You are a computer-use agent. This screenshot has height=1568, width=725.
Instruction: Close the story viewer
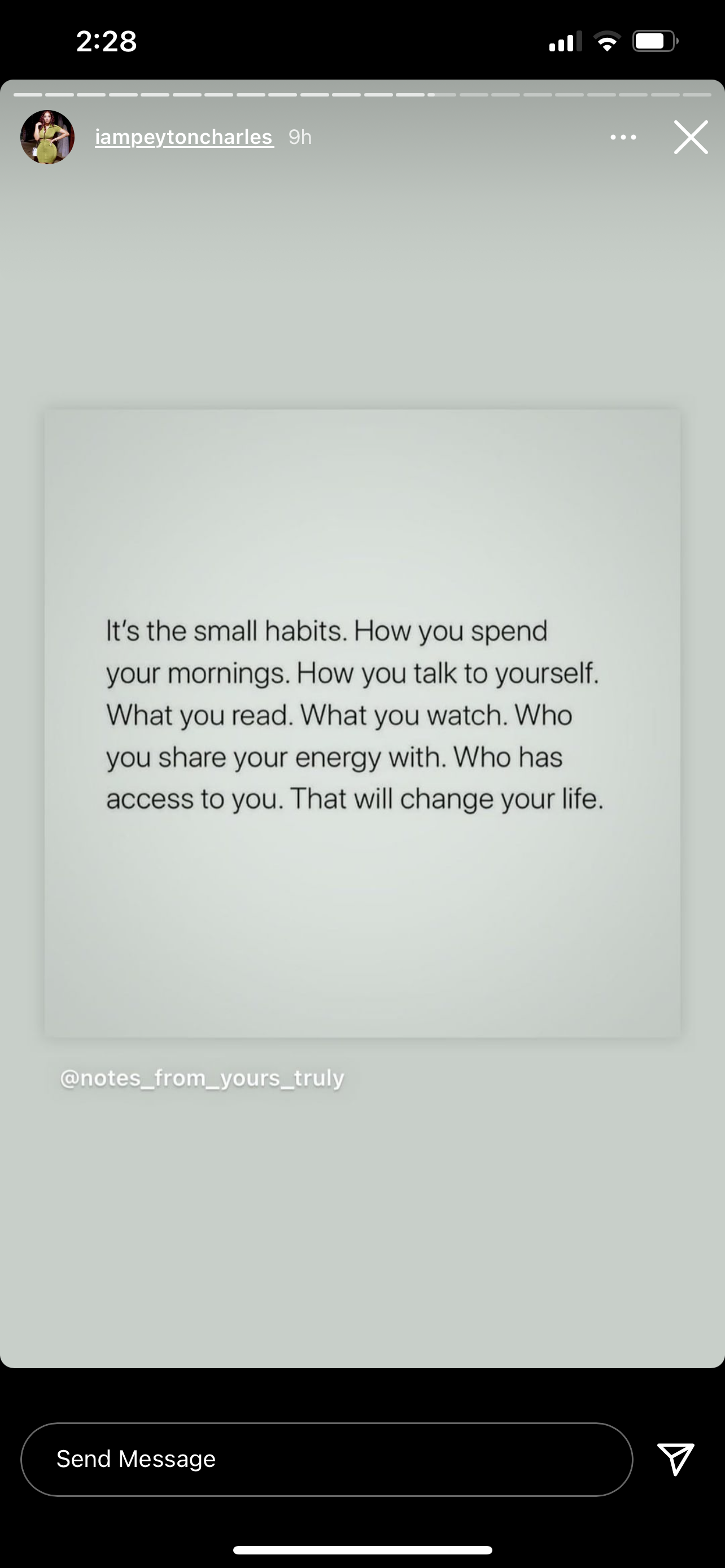click(x=691, y=138)
